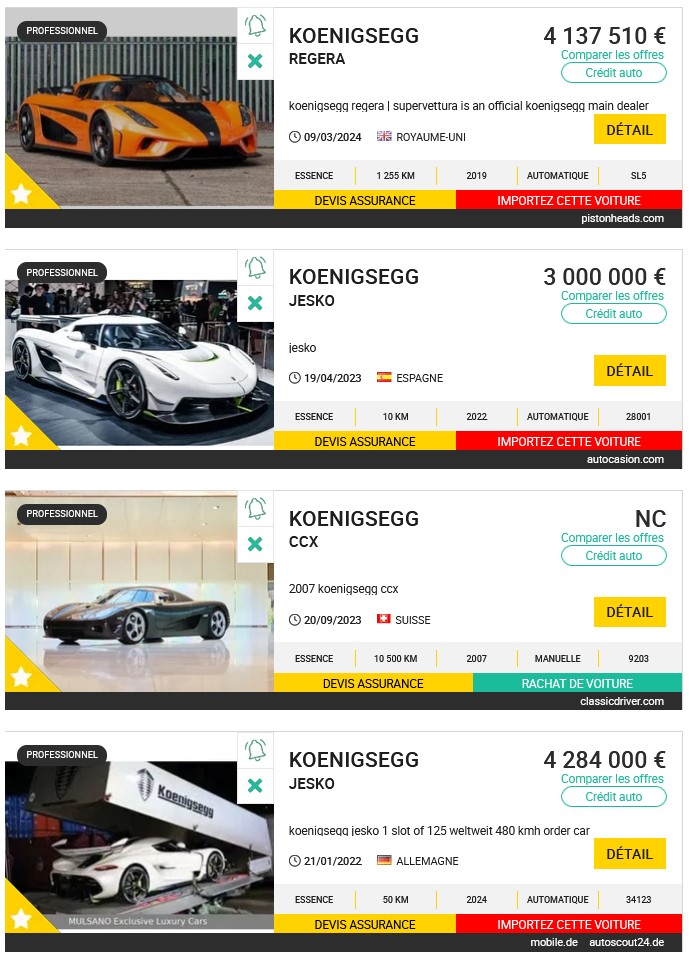This screenshot has width=690, height=962.
Task: Hide the Jesko listing from Espagne
Action: click(255, 302)
